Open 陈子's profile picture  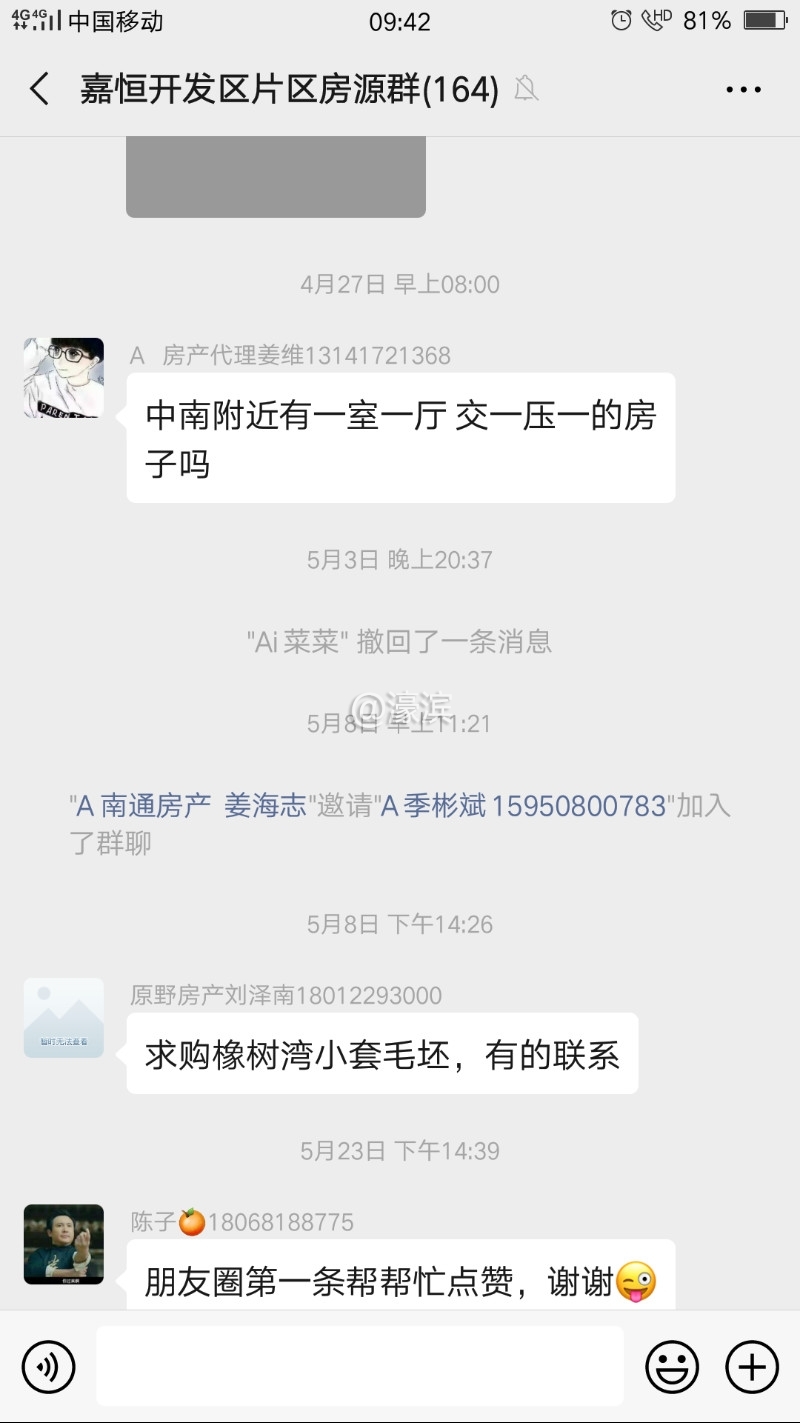tap(62, 1242)
